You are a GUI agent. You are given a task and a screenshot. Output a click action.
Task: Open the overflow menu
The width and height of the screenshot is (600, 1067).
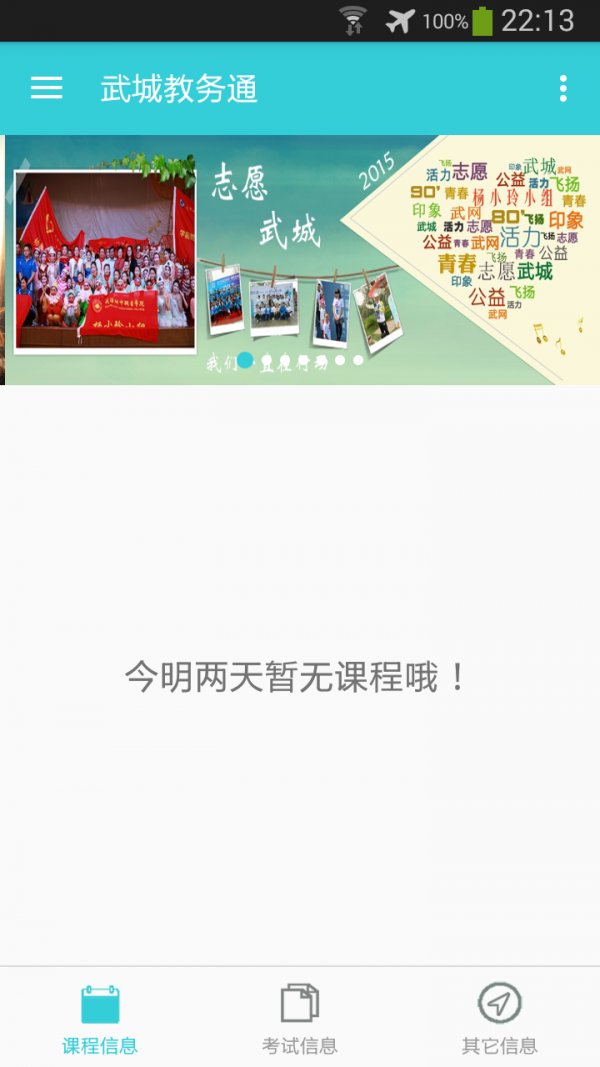point(563,88)
